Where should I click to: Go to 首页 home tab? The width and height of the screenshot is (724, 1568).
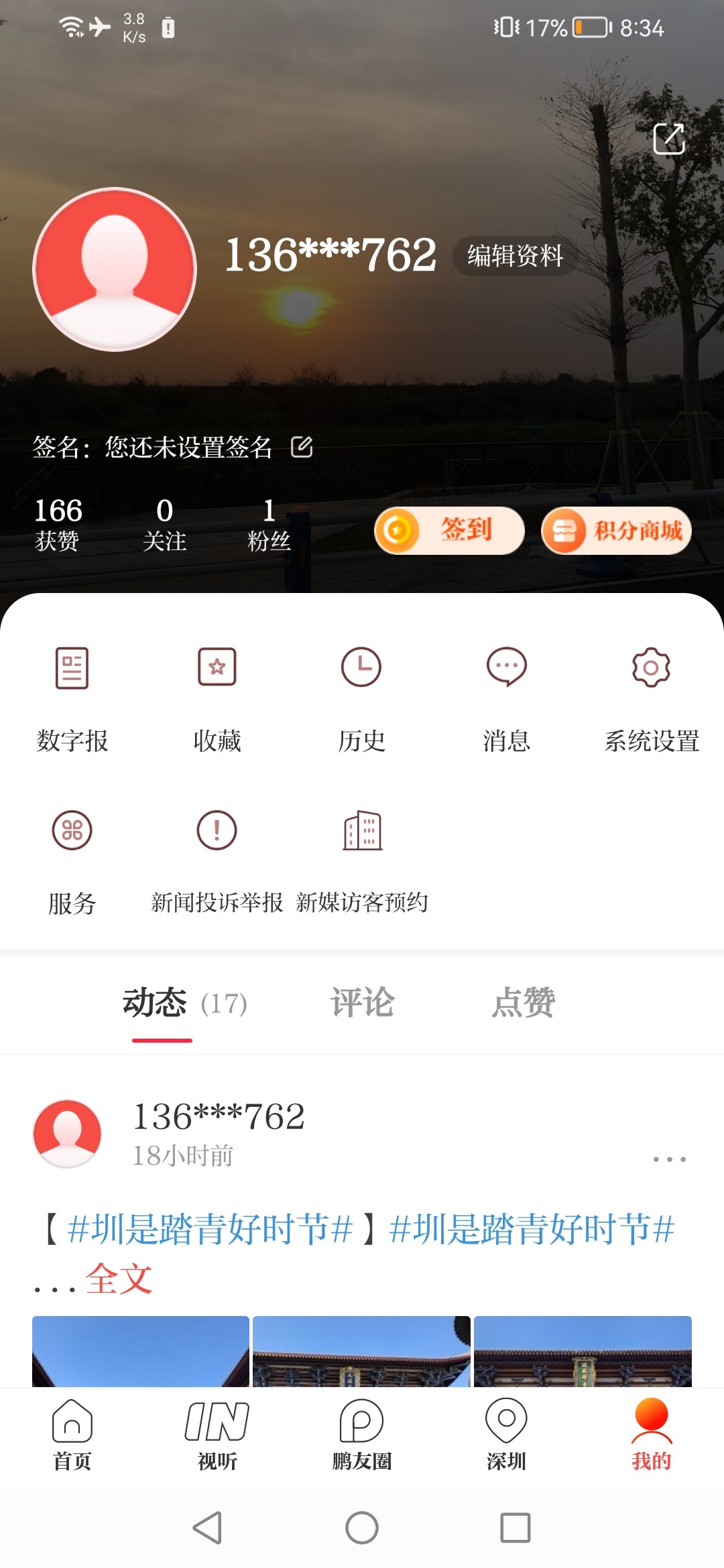click(72, 1435)
